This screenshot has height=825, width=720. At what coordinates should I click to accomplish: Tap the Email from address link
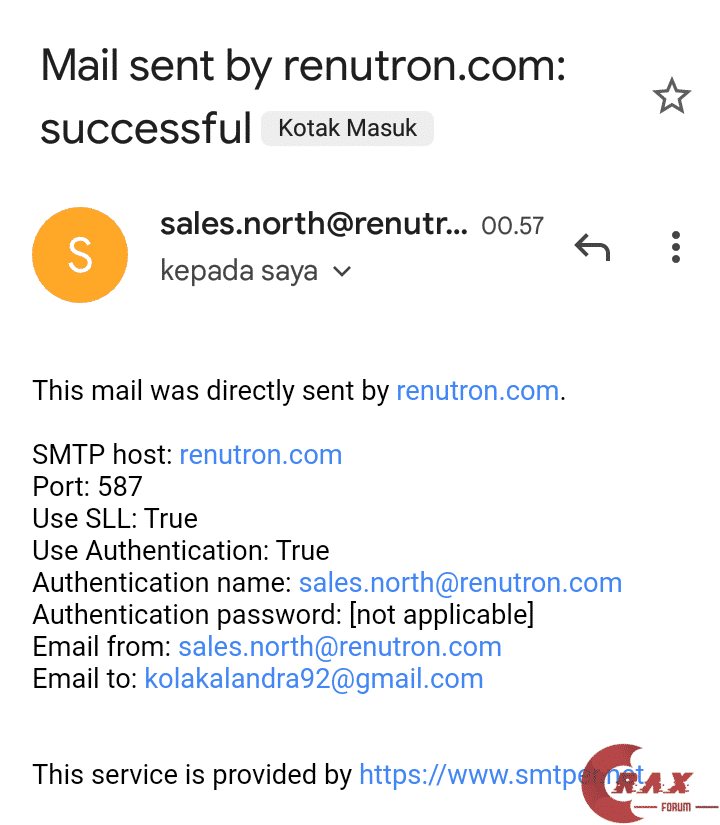pyautogui.click(x=340, y=647)
